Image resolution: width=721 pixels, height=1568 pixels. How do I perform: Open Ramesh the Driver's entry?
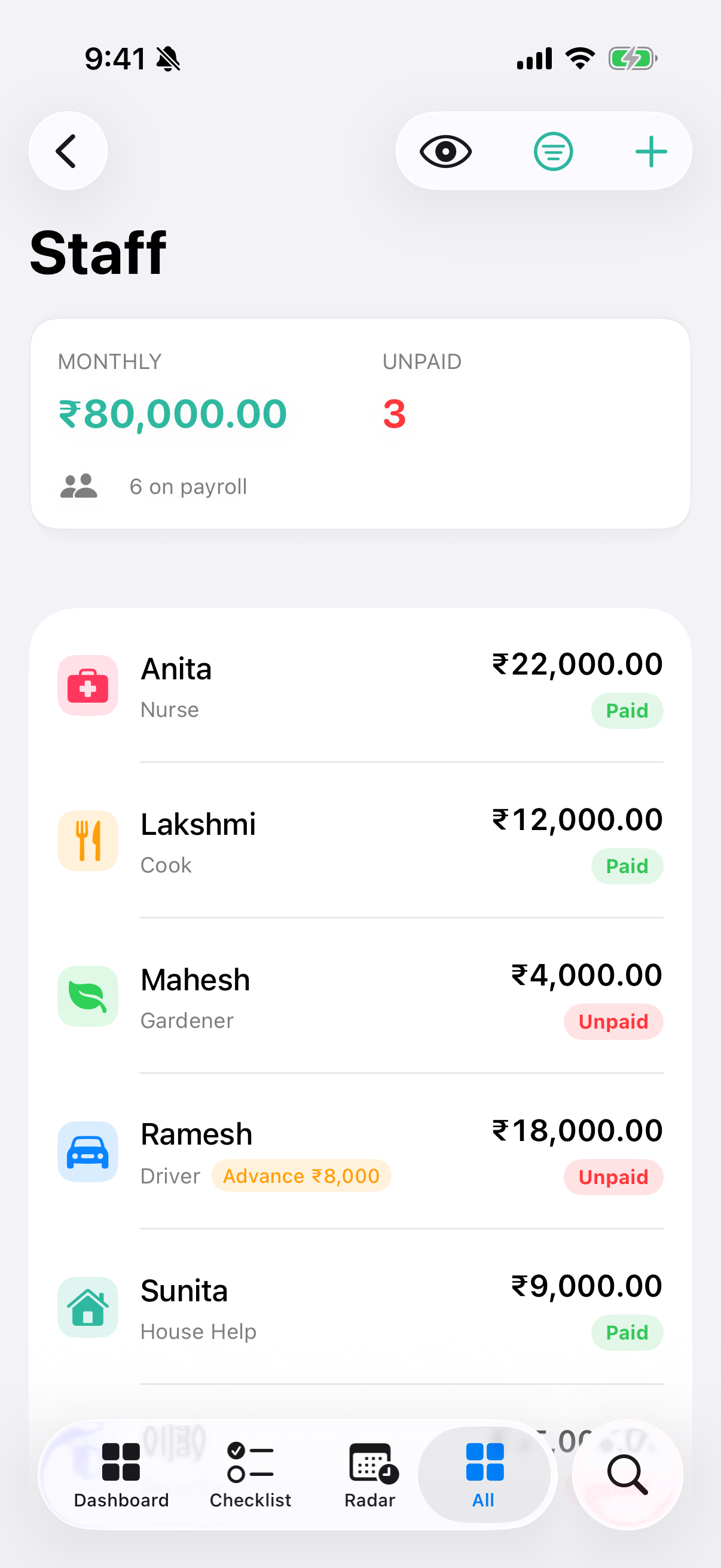click(360, 1152)
